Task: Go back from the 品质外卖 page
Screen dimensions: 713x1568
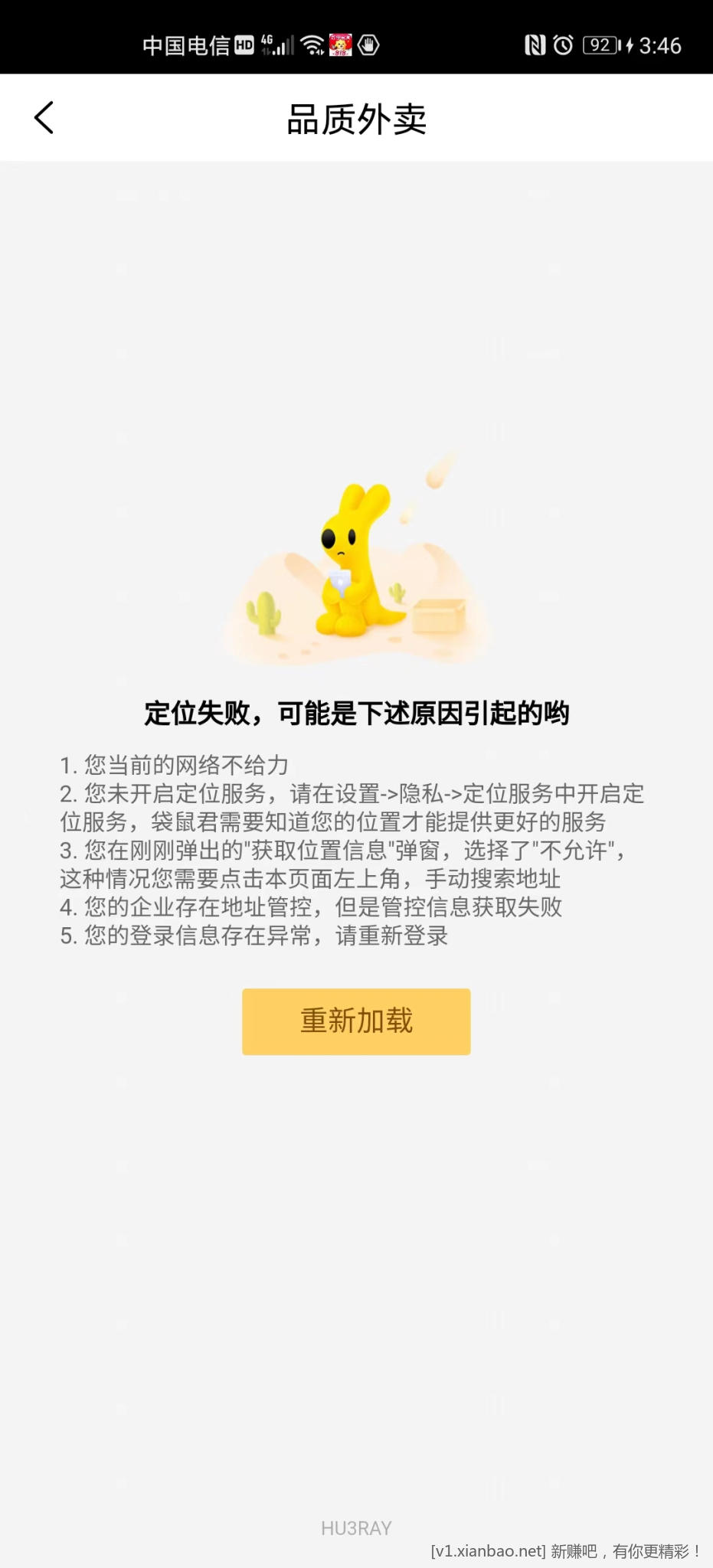Action: point(44,118)
